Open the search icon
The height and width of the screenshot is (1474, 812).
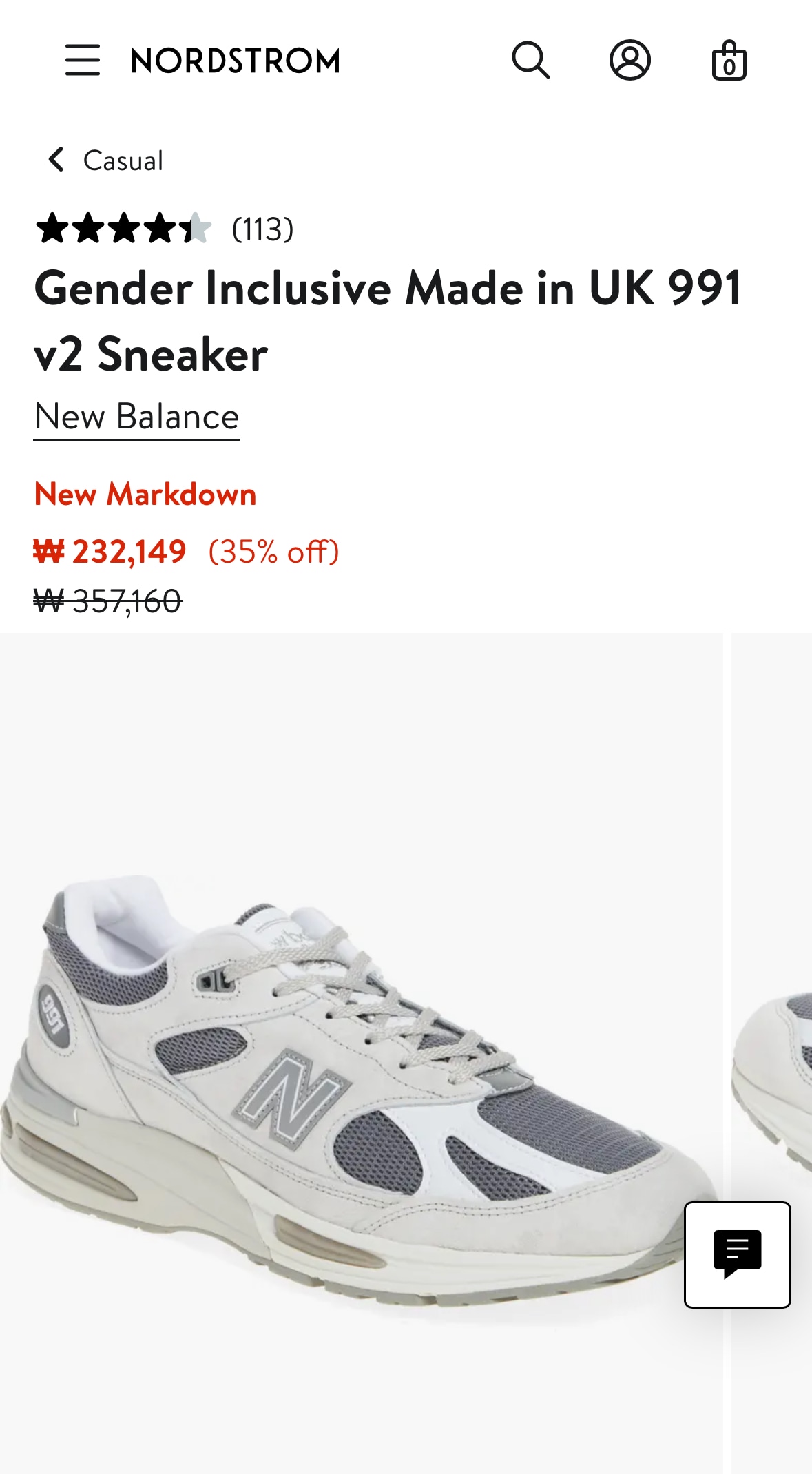coord(530,60)
